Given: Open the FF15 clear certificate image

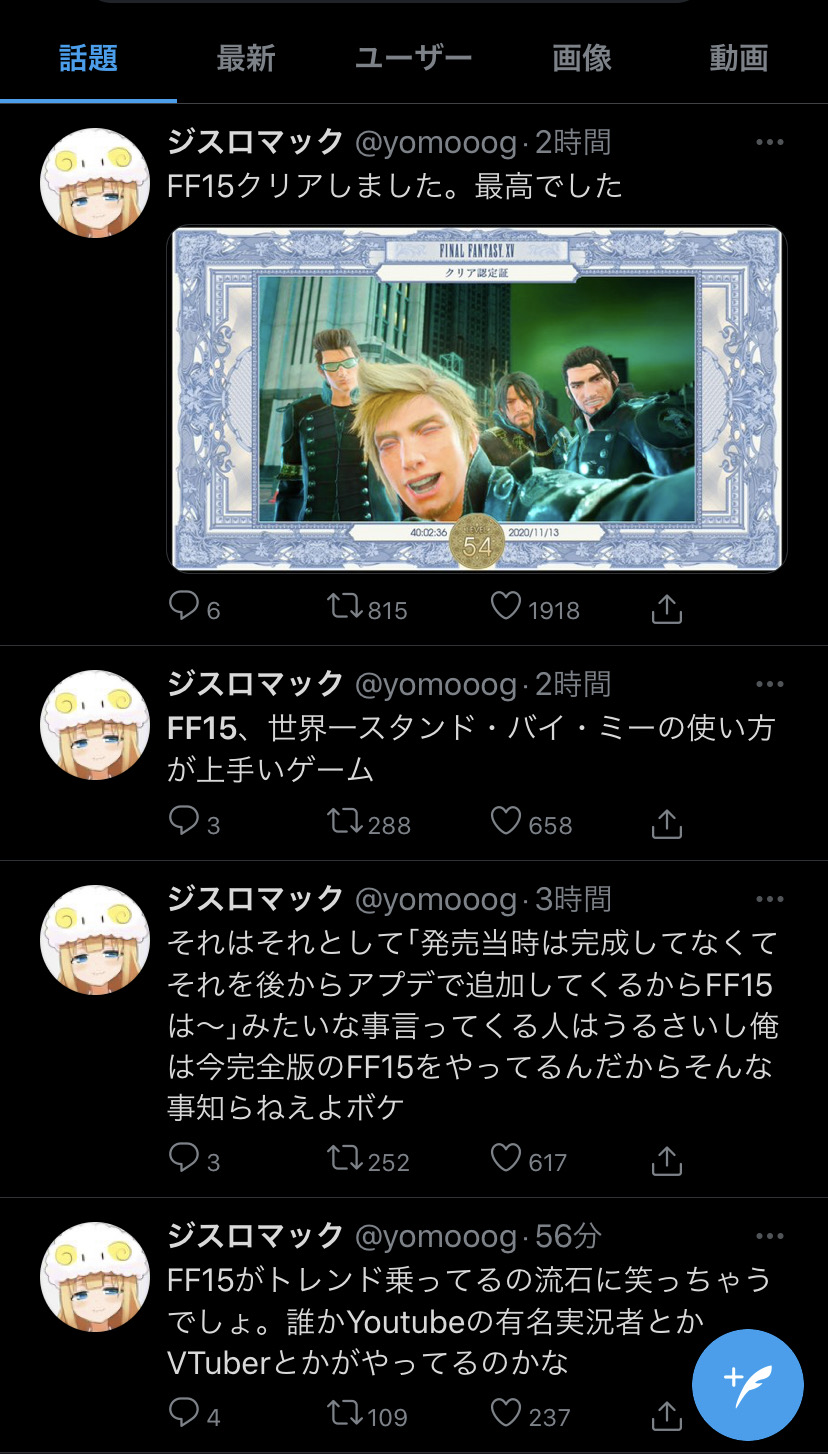Looking at the screenshot, I should (477, 399).
